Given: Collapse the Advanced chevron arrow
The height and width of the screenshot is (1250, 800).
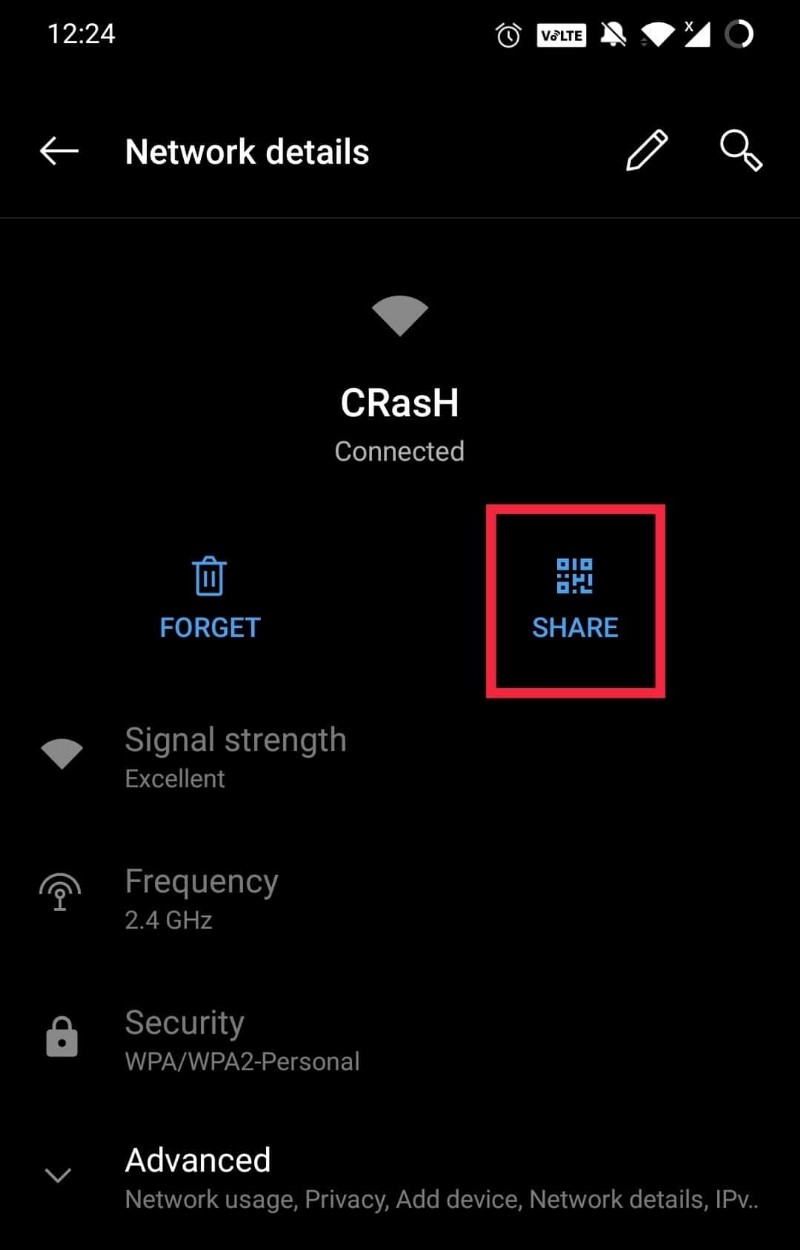Looking at the screenshot, I should pyautogui.click(x=58, y=1176).
